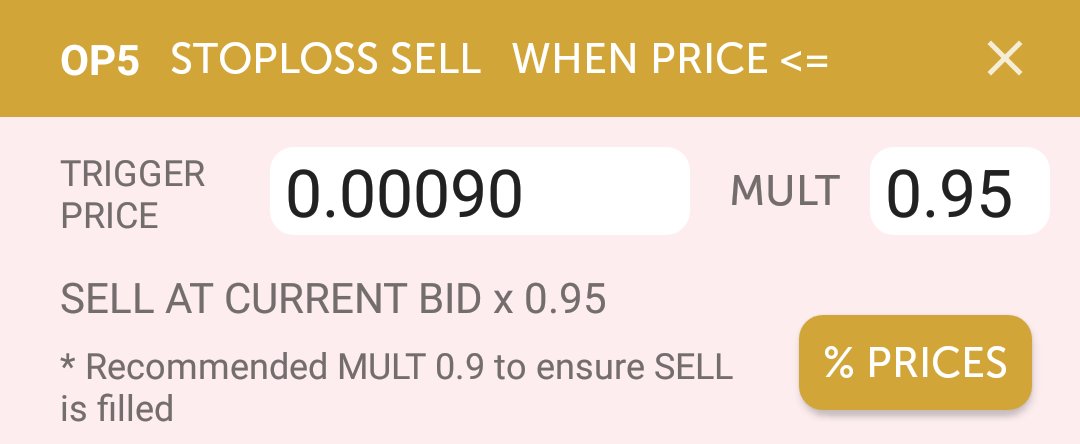The width and height of the screenshot is (1080, 444).
Task: Edit the trigger price field
Action: (479, 192)
